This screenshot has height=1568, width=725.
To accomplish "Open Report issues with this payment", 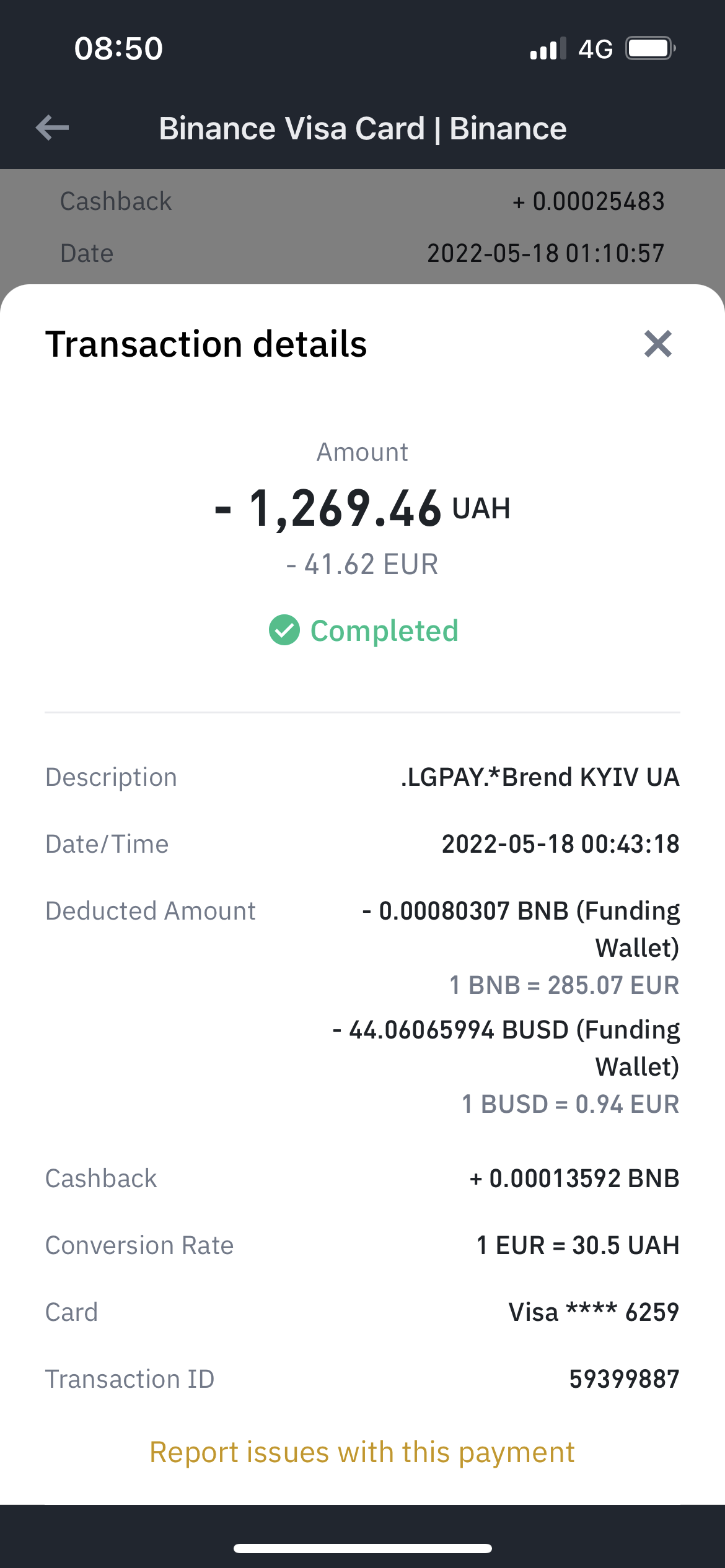I will pos(362,1452).
